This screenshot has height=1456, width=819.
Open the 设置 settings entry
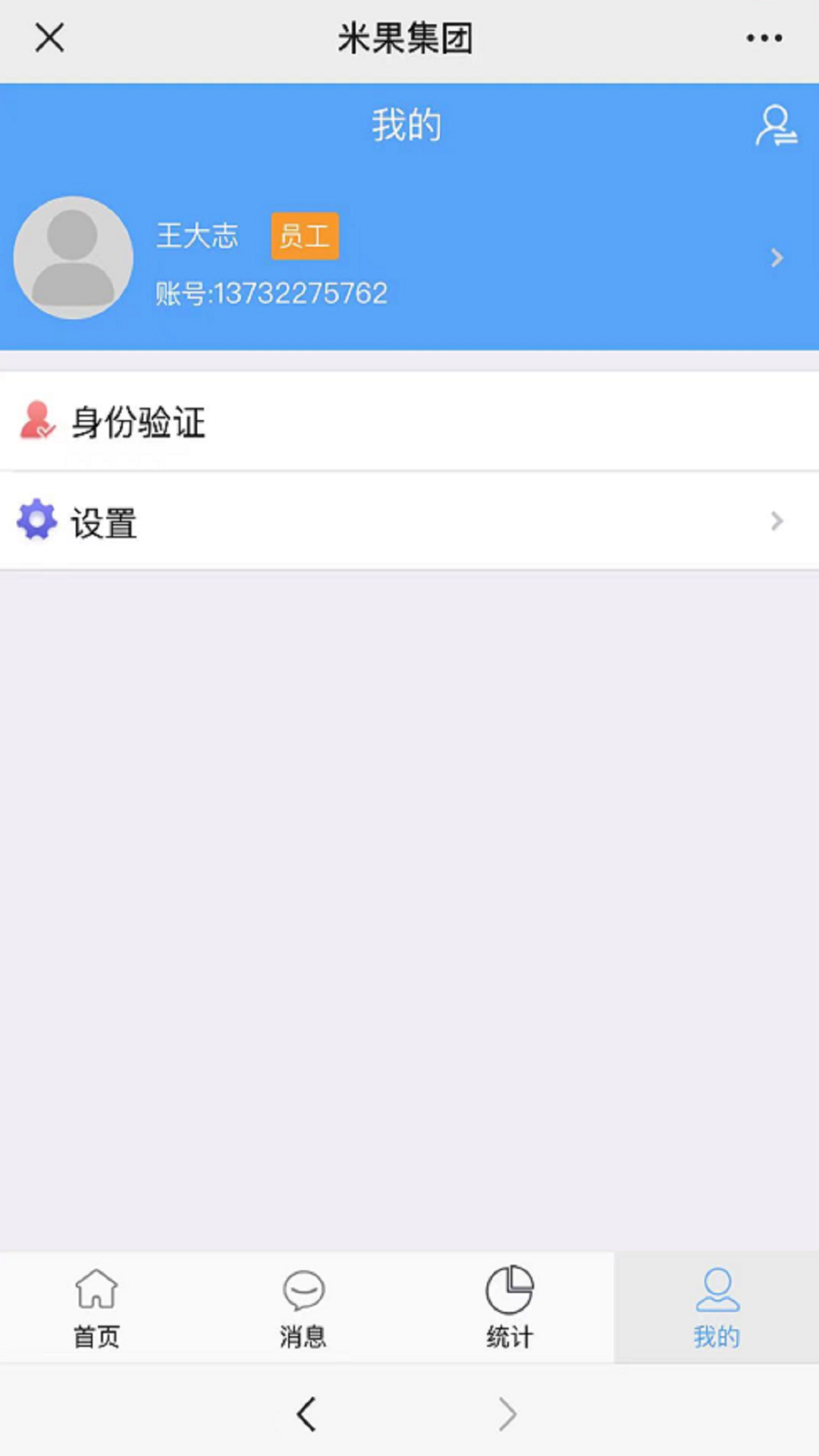coord(104,520)
